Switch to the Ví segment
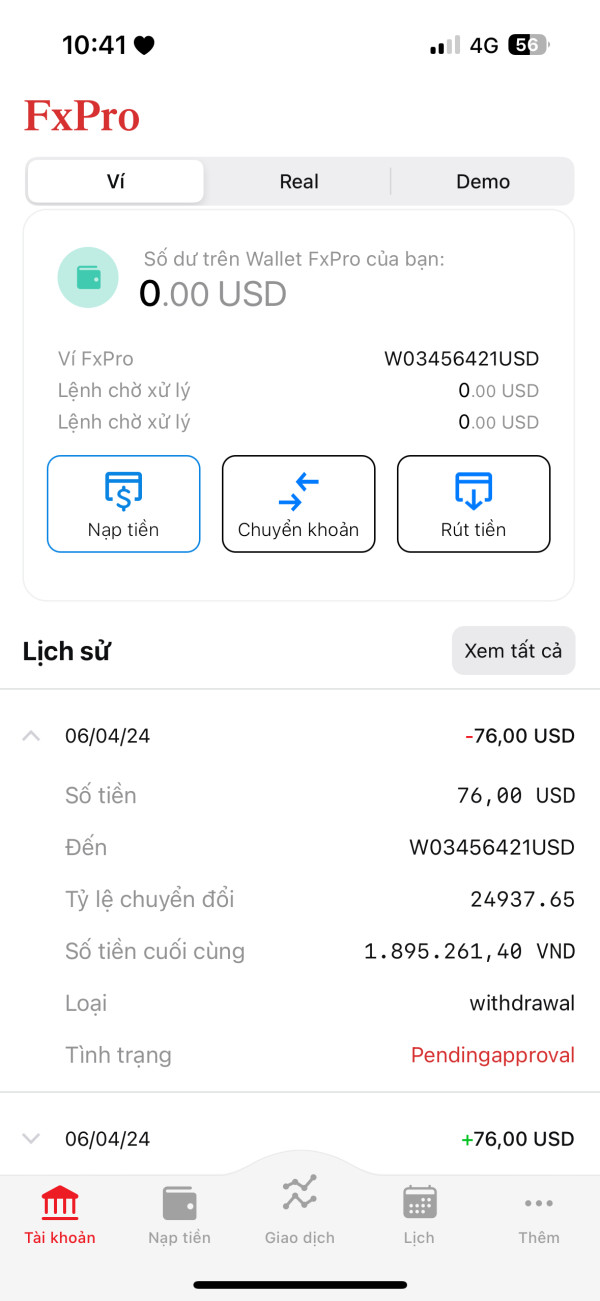Screen dimensions: 600x1301 116,182
